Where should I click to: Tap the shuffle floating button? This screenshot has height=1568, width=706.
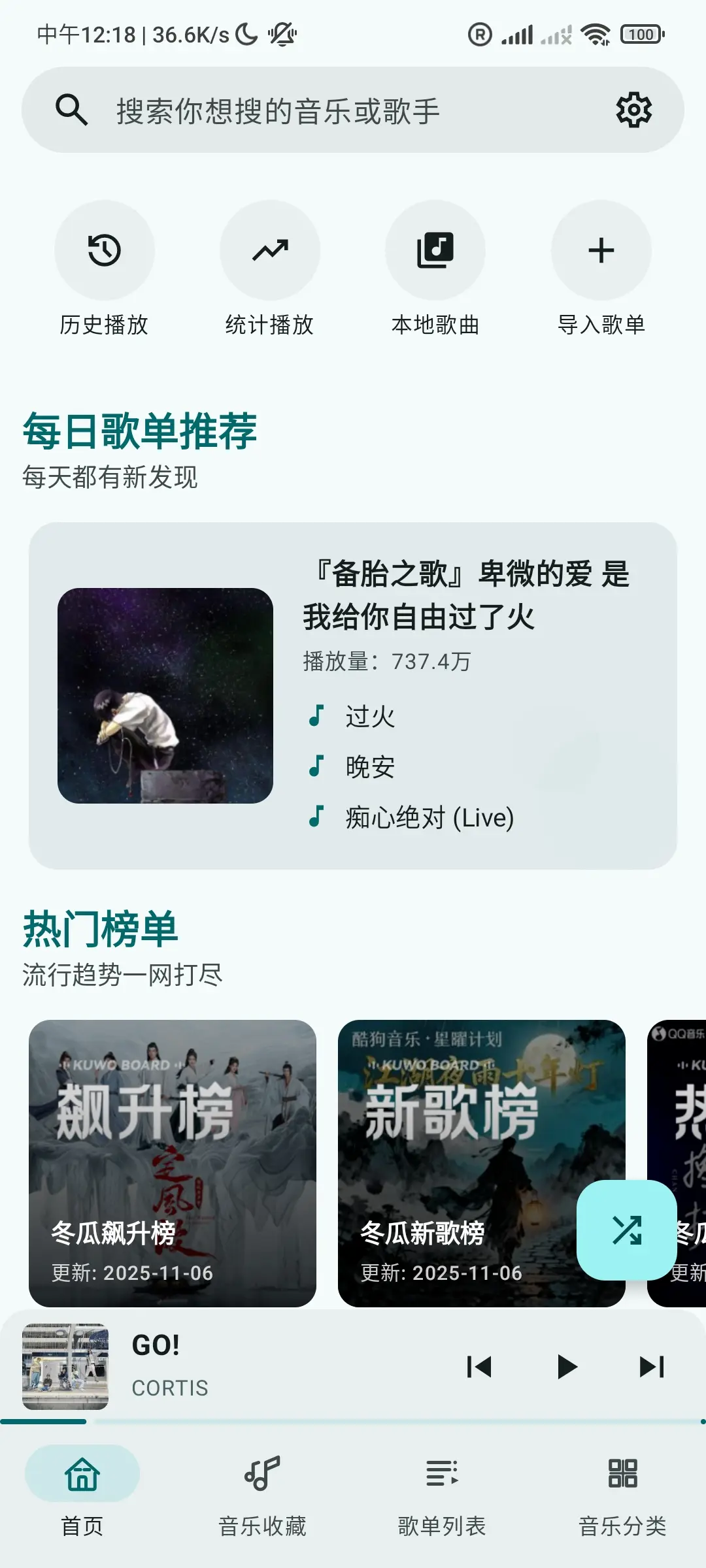tap(626, 1230)
